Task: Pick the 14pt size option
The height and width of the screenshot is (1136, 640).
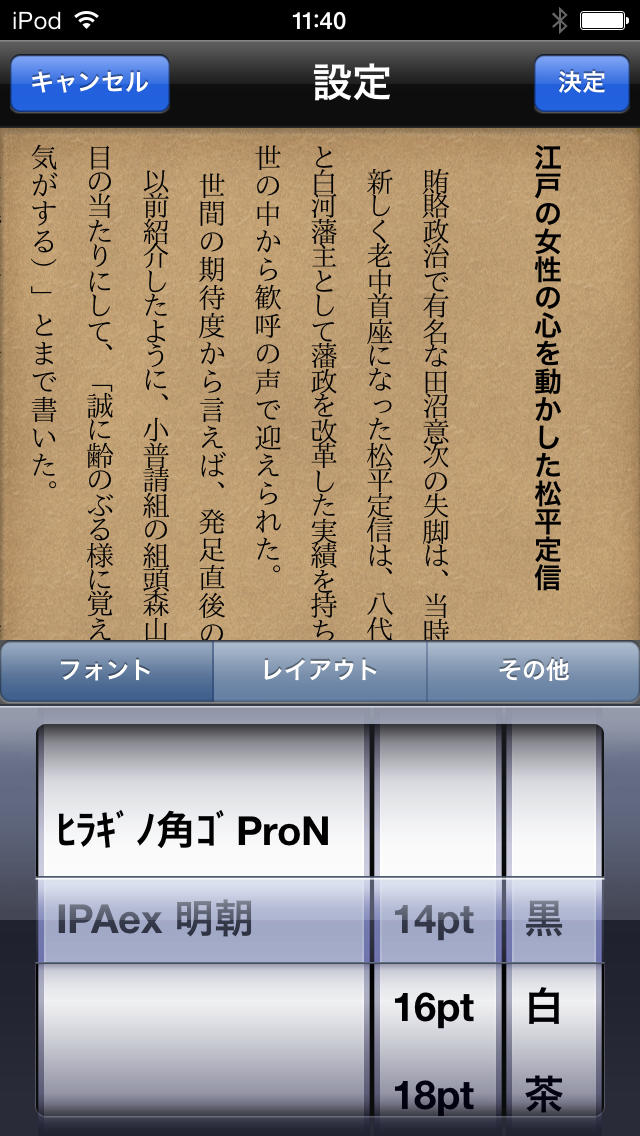Action: tap(434, 921)
